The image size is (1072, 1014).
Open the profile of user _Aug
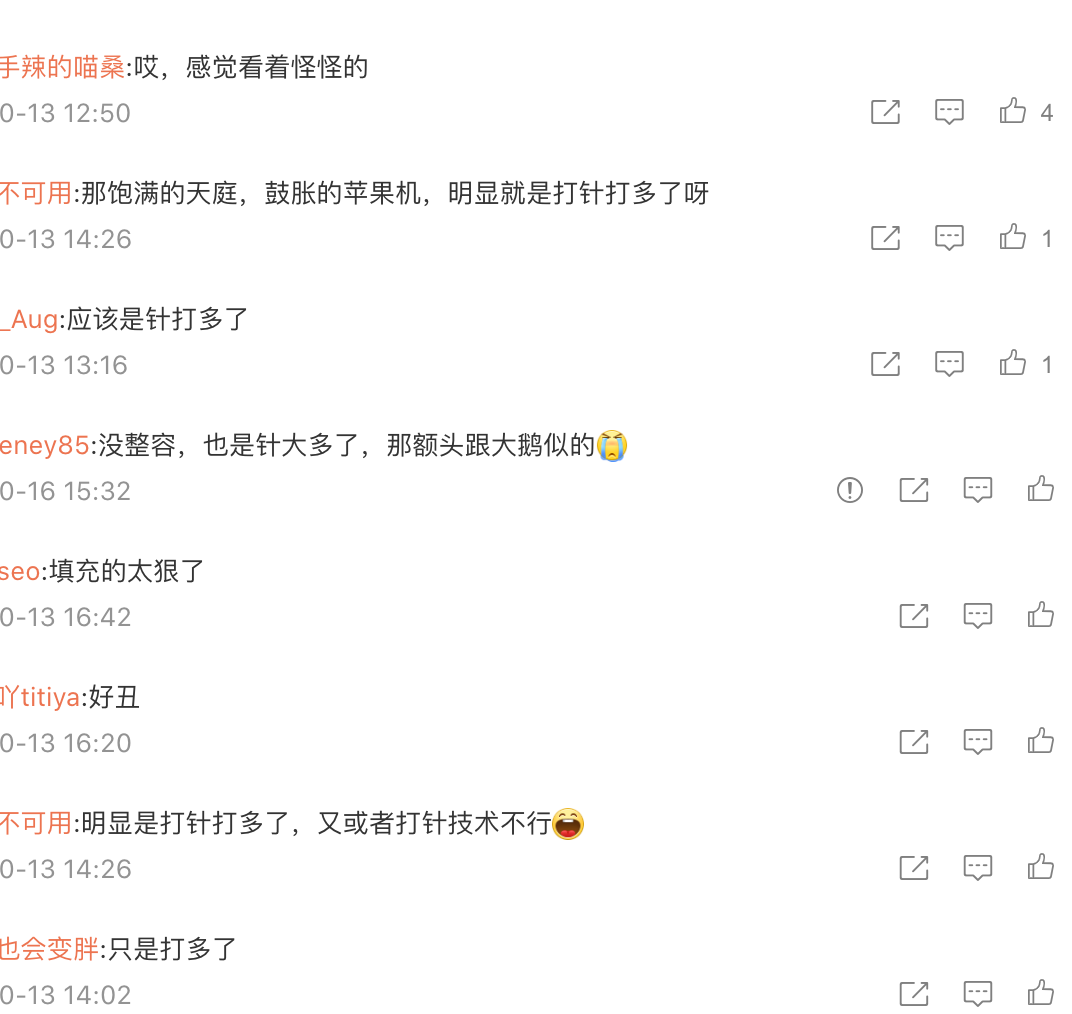(x=30, y=320)
